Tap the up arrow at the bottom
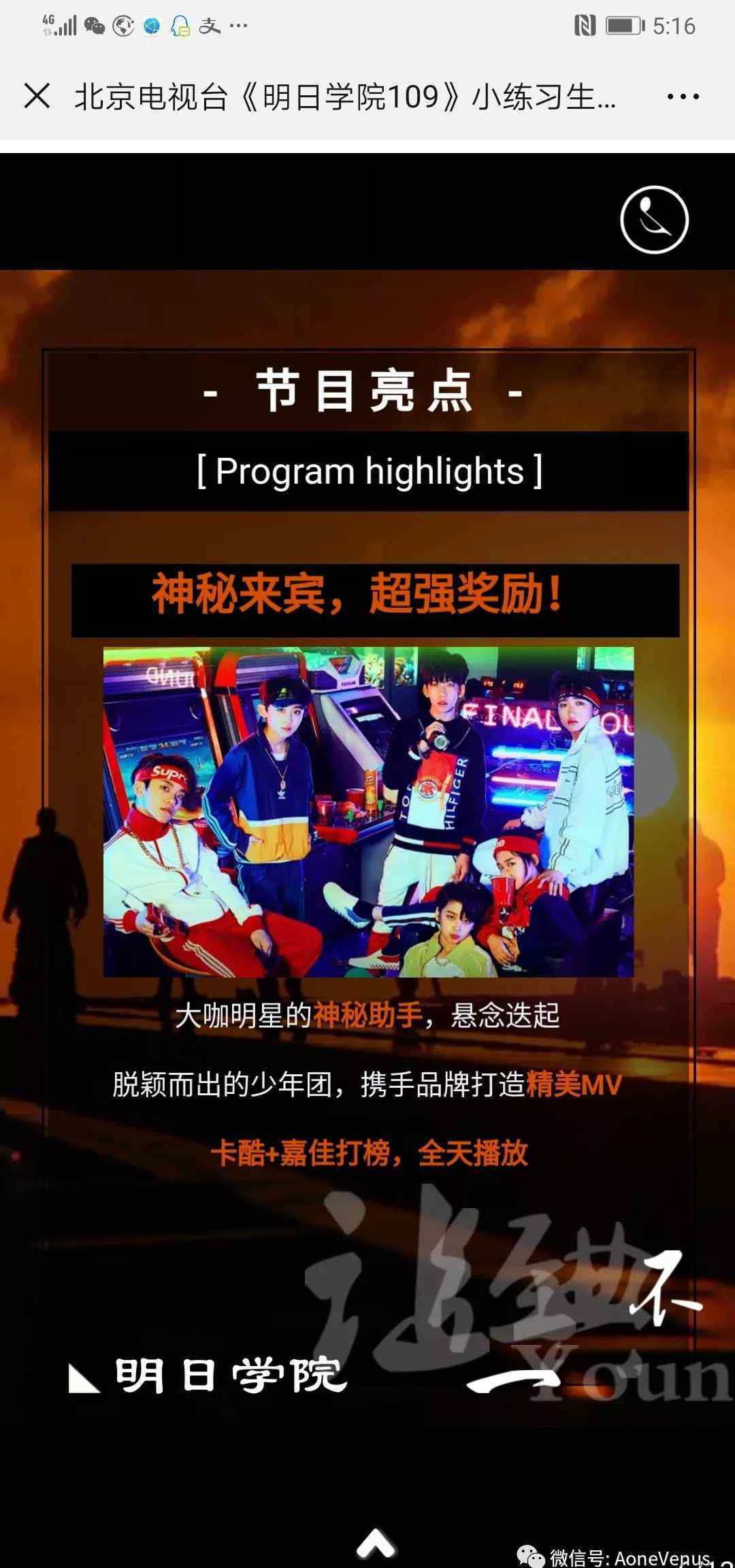Image resolution: width=735 pixels, height=1568 pixels. pos(376,1543)
